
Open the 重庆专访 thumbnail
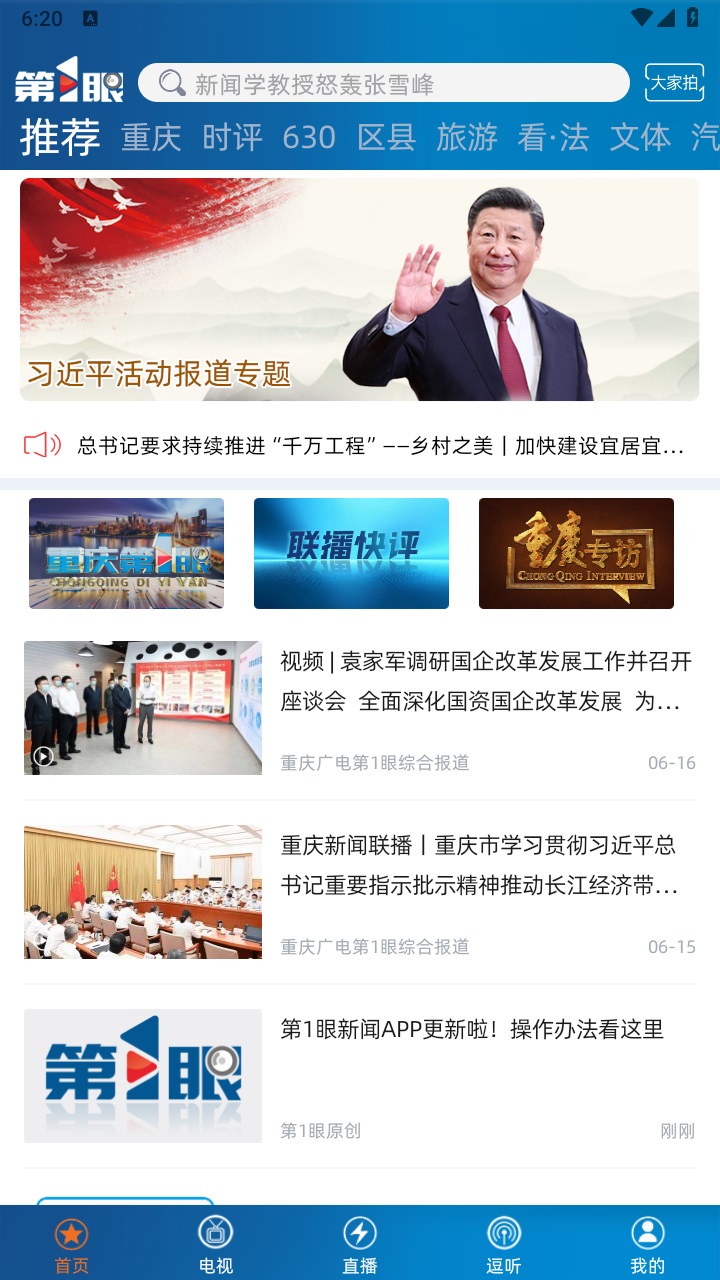(578, 554)
